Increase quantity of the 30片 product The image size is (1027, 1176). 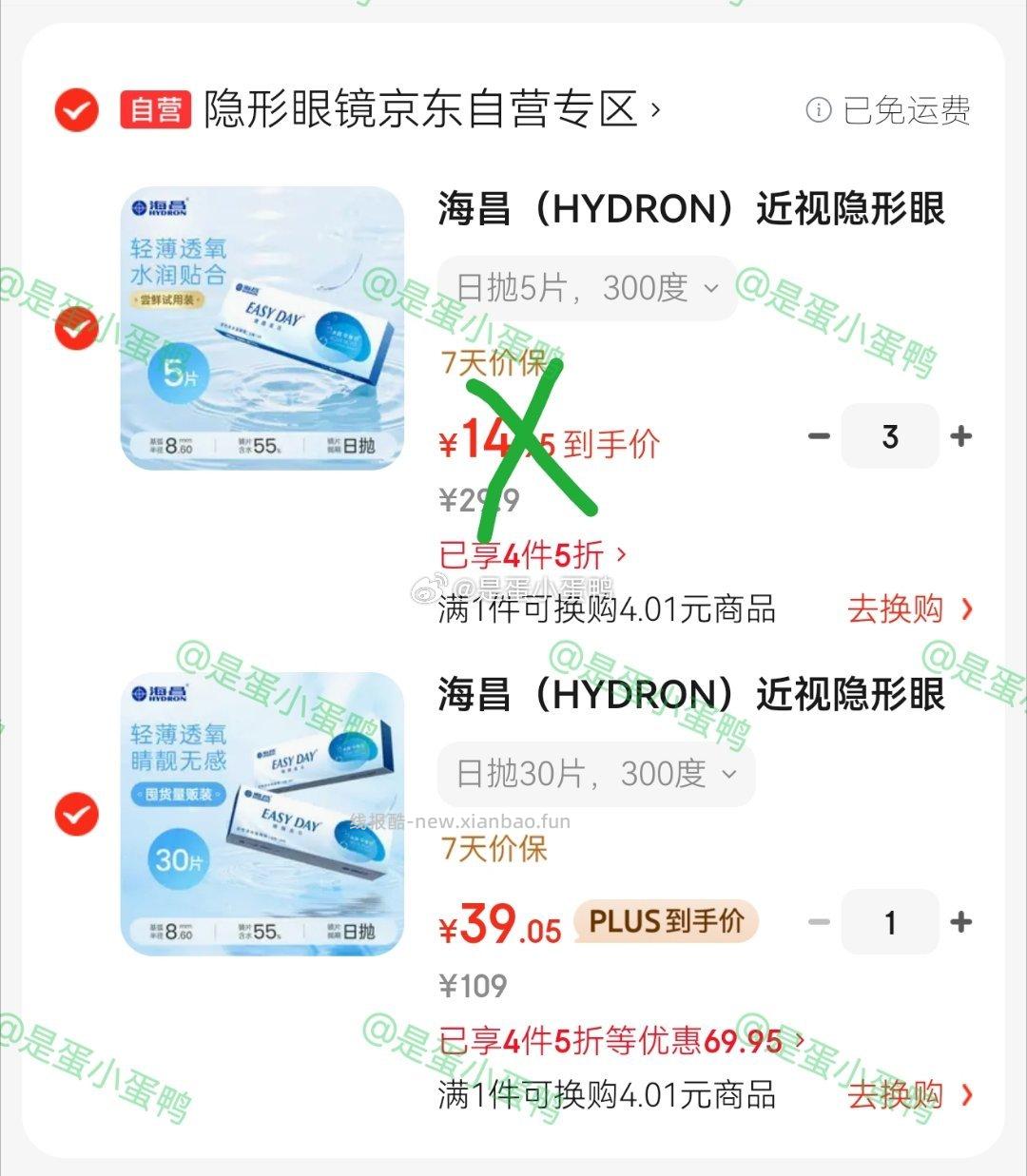(960, 921)
